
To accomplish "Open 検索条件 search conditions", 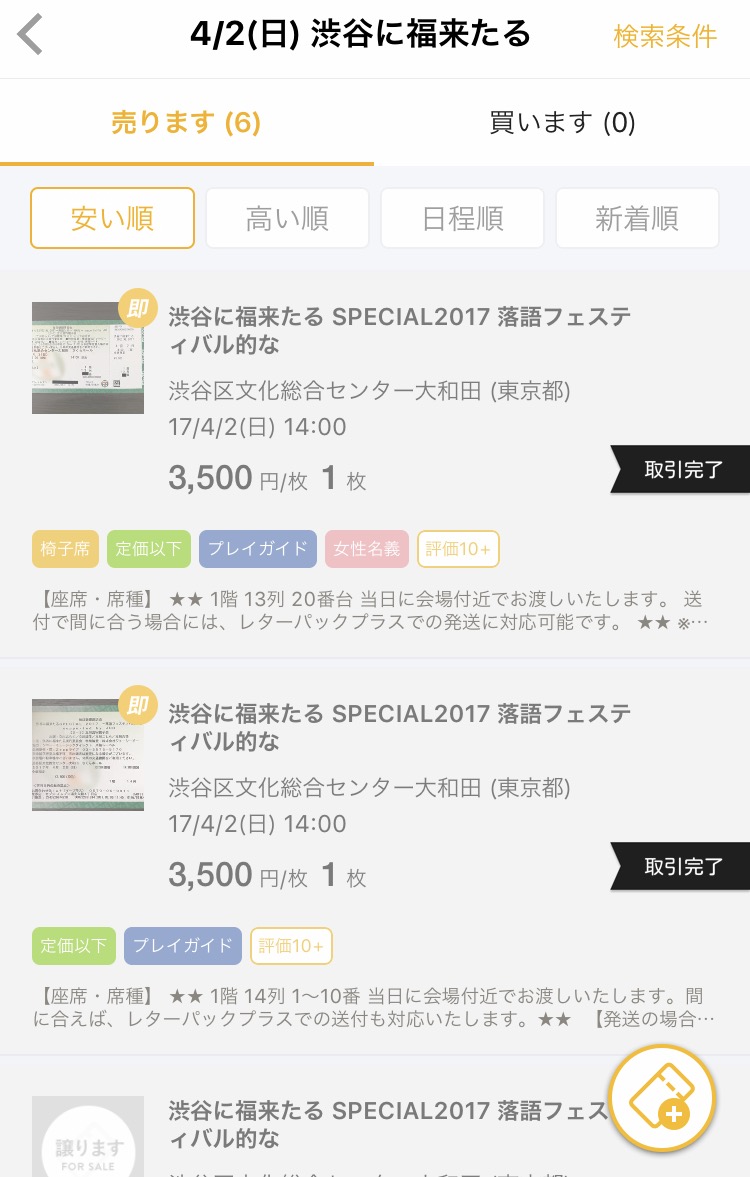I will (x=665, y=37).
